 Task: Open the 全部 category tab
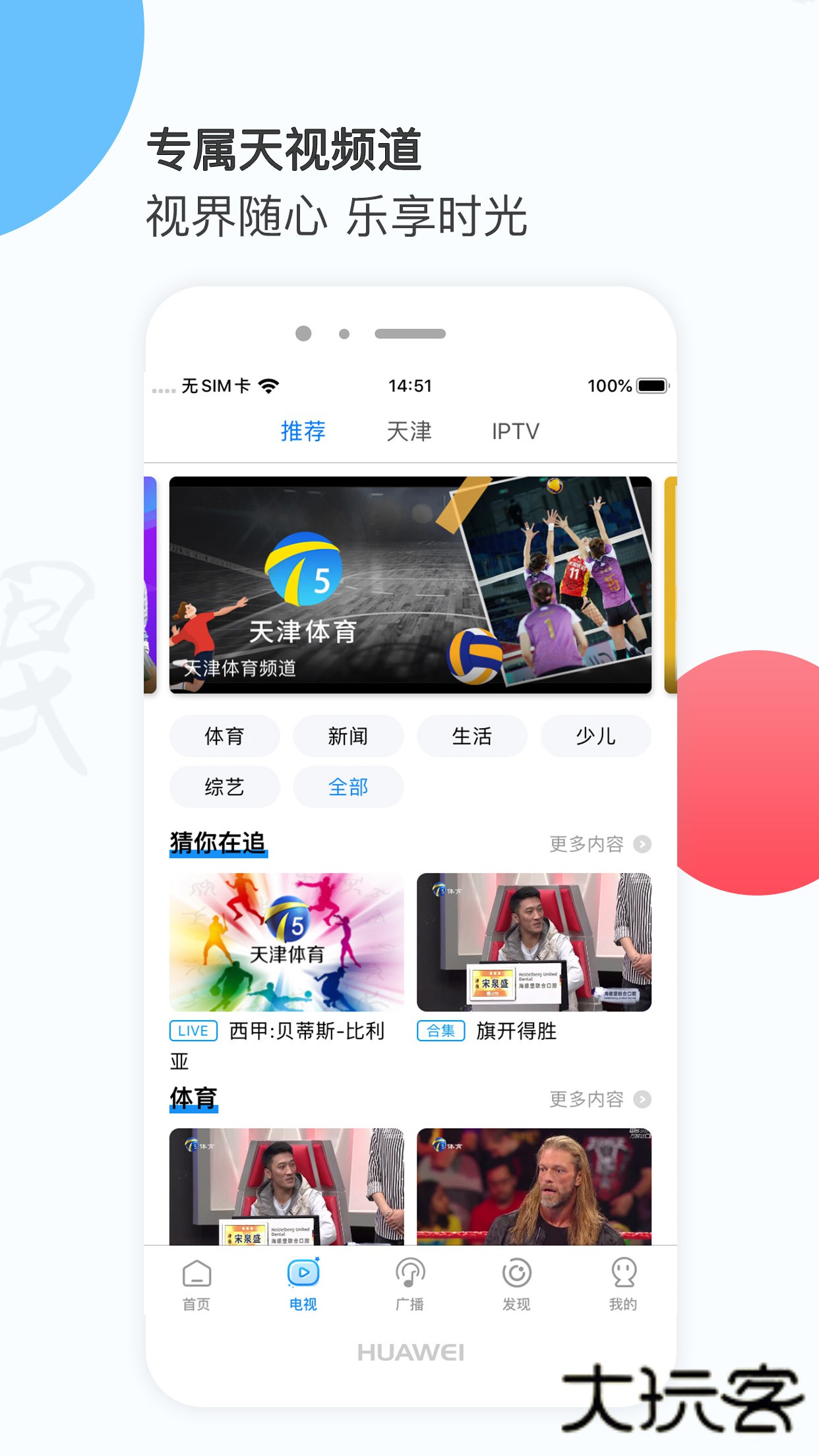tap(348, 787)
